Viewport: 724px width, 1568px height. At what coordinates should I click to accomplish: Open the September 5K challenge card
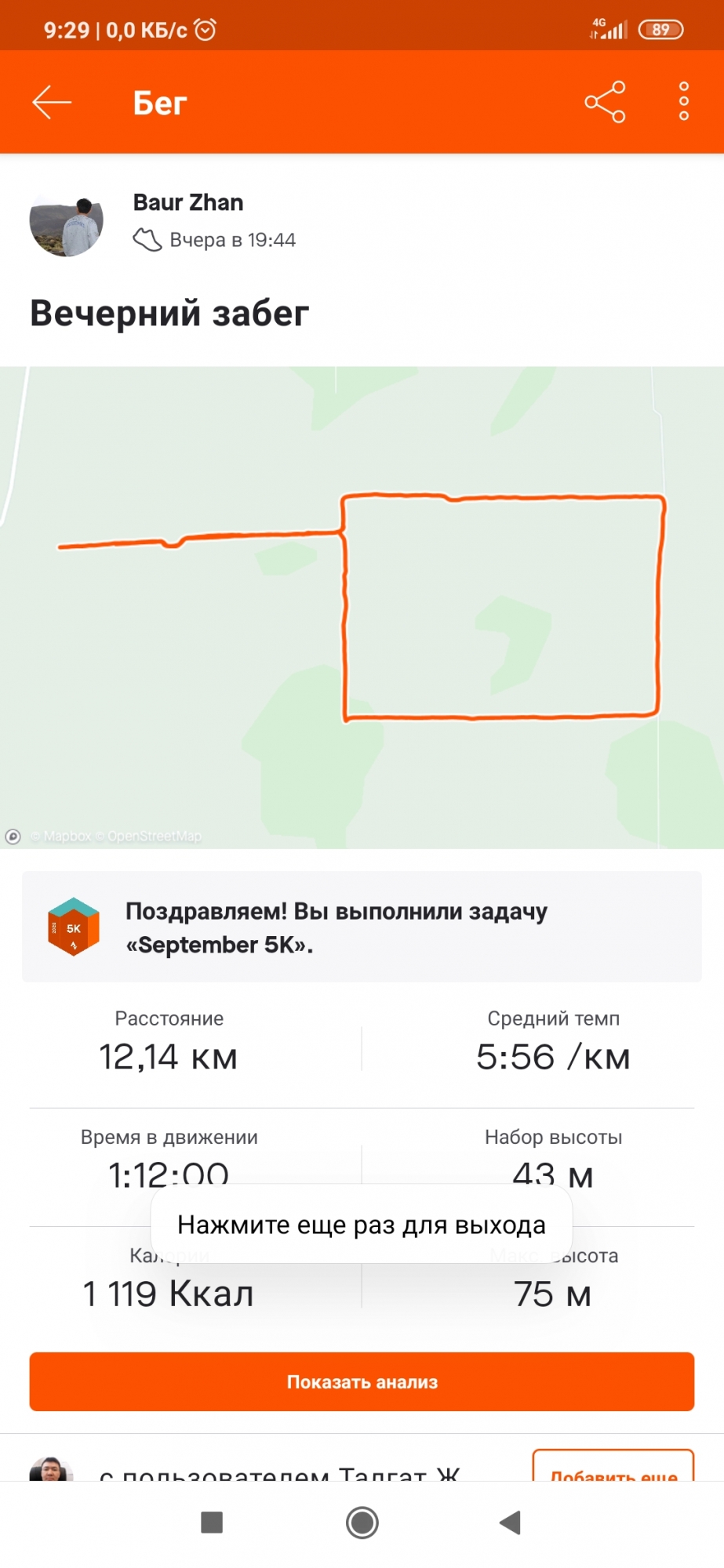(x=362, y=927)
